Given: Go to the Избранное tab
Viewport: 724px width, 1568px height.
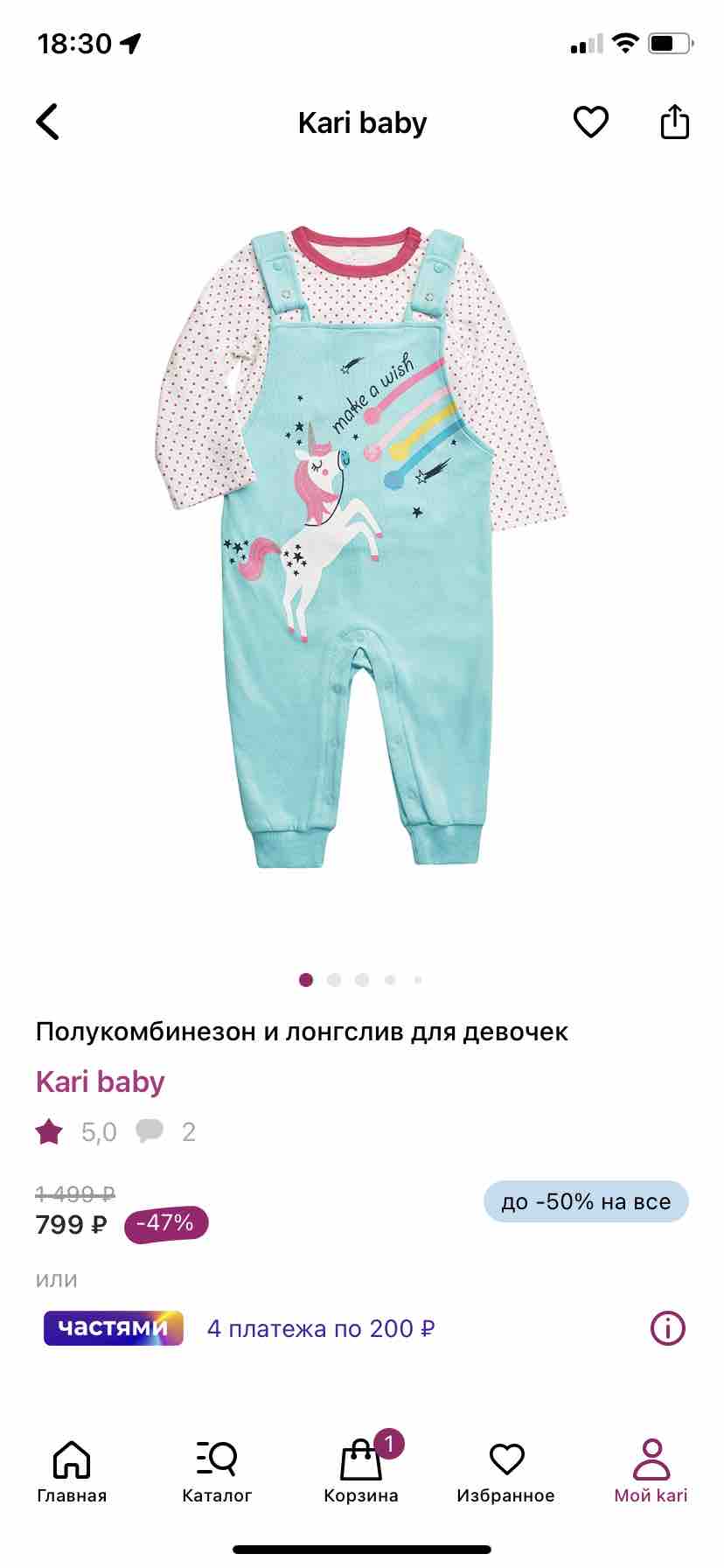Looking at the screenshot, I should [x=505, y=1470].
